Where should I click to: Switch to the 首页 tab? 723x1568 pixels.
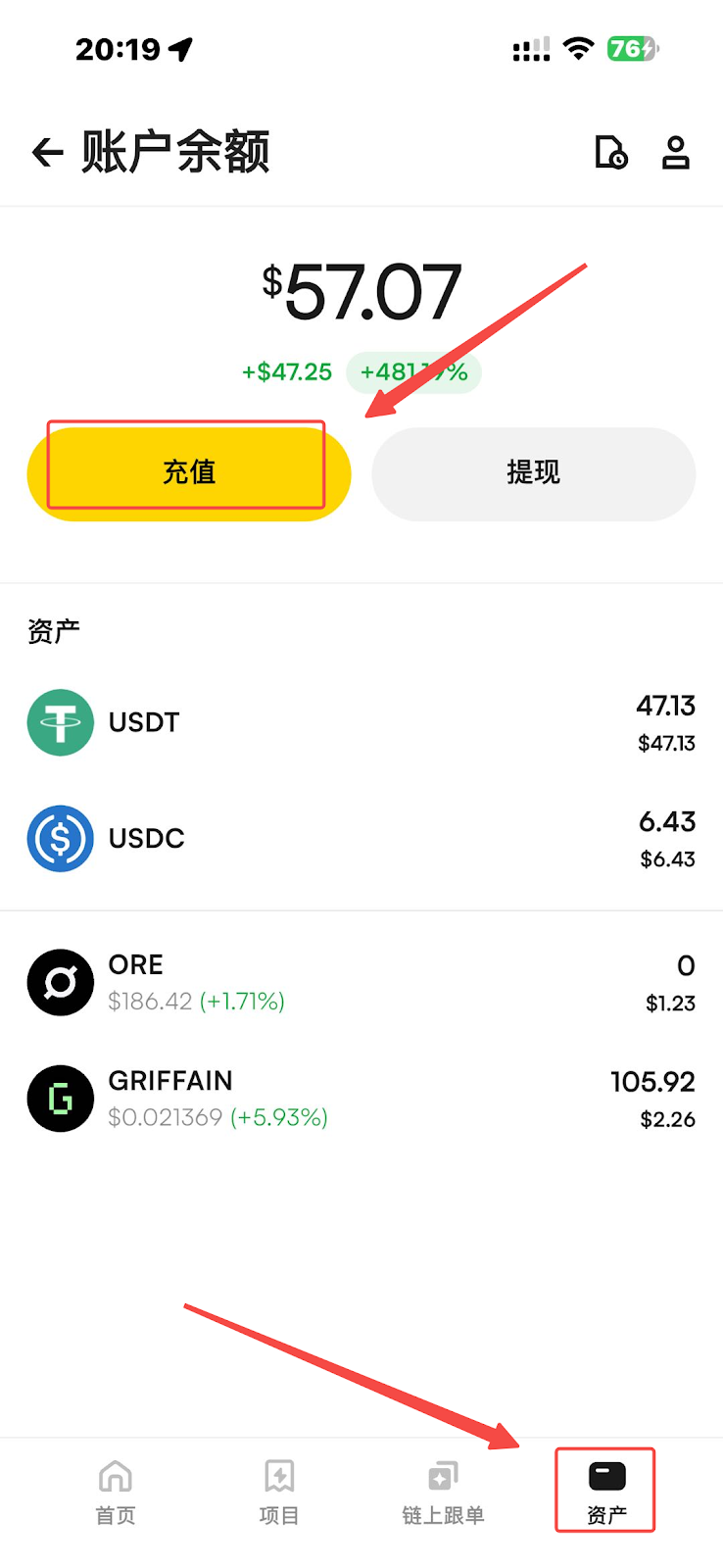(116, 1492)
